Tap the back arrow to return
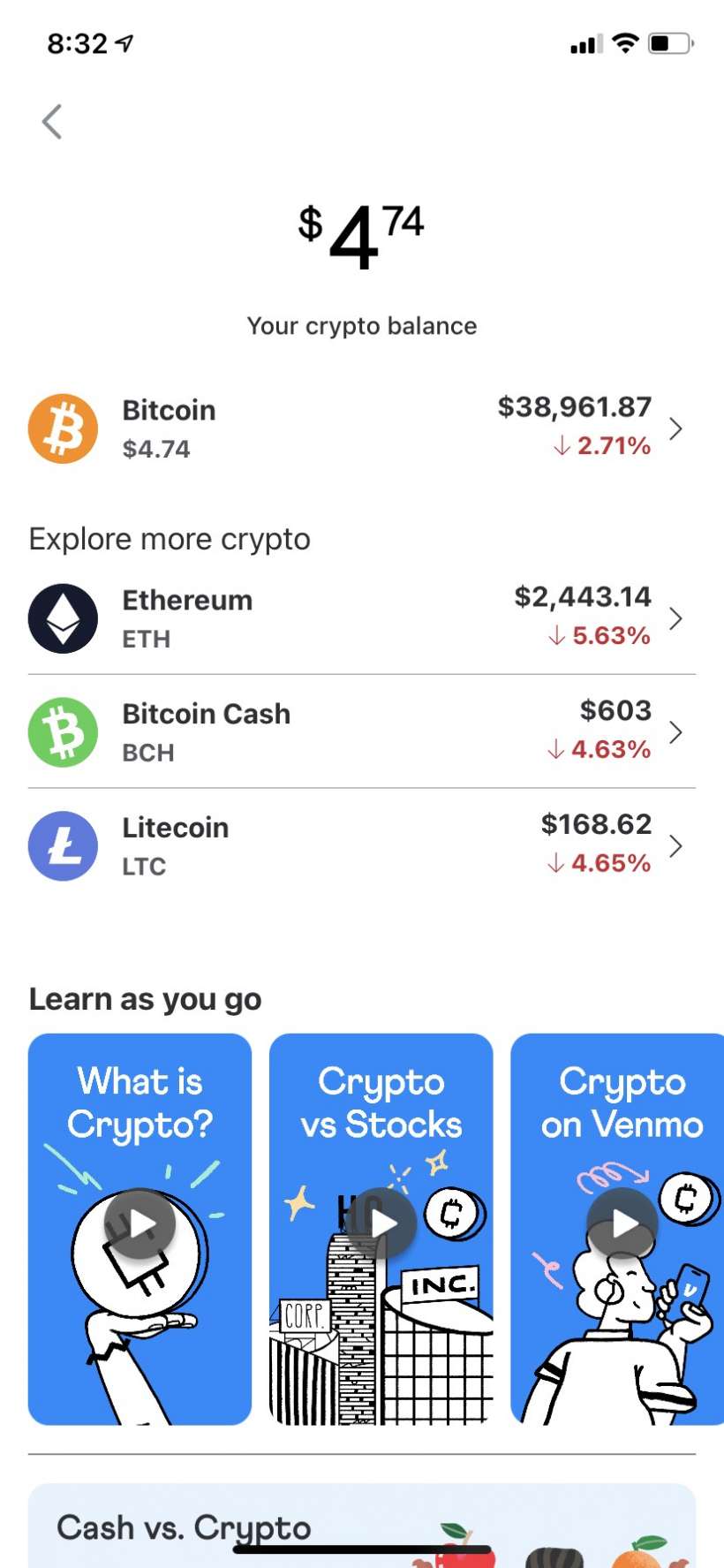This screenshot has height=1568, width=724. 52,122
